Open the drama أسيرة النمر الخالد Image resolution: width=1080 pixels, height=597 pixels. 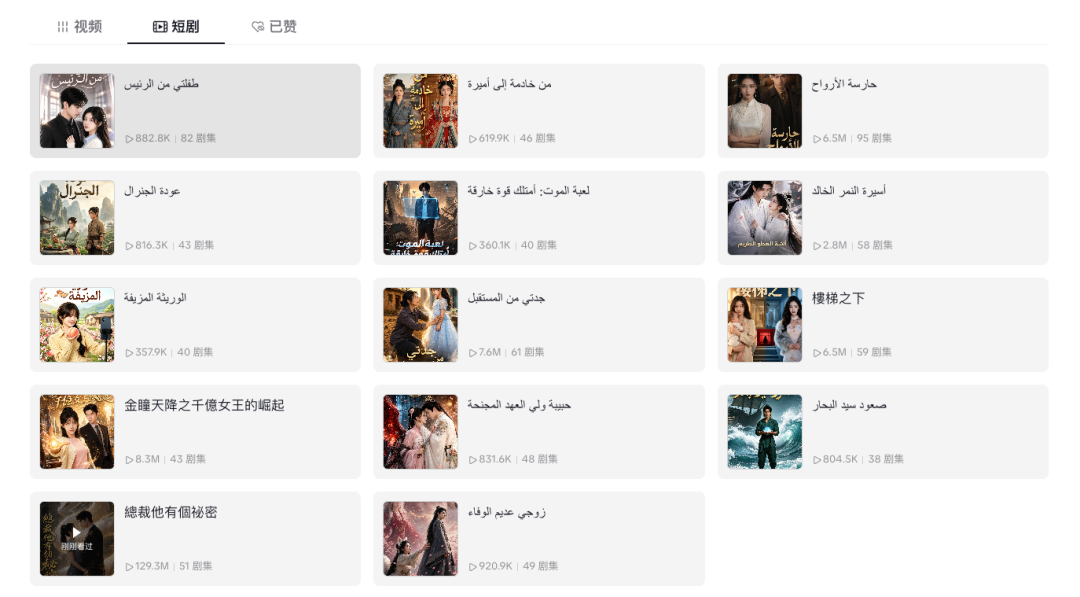point(882,218)
